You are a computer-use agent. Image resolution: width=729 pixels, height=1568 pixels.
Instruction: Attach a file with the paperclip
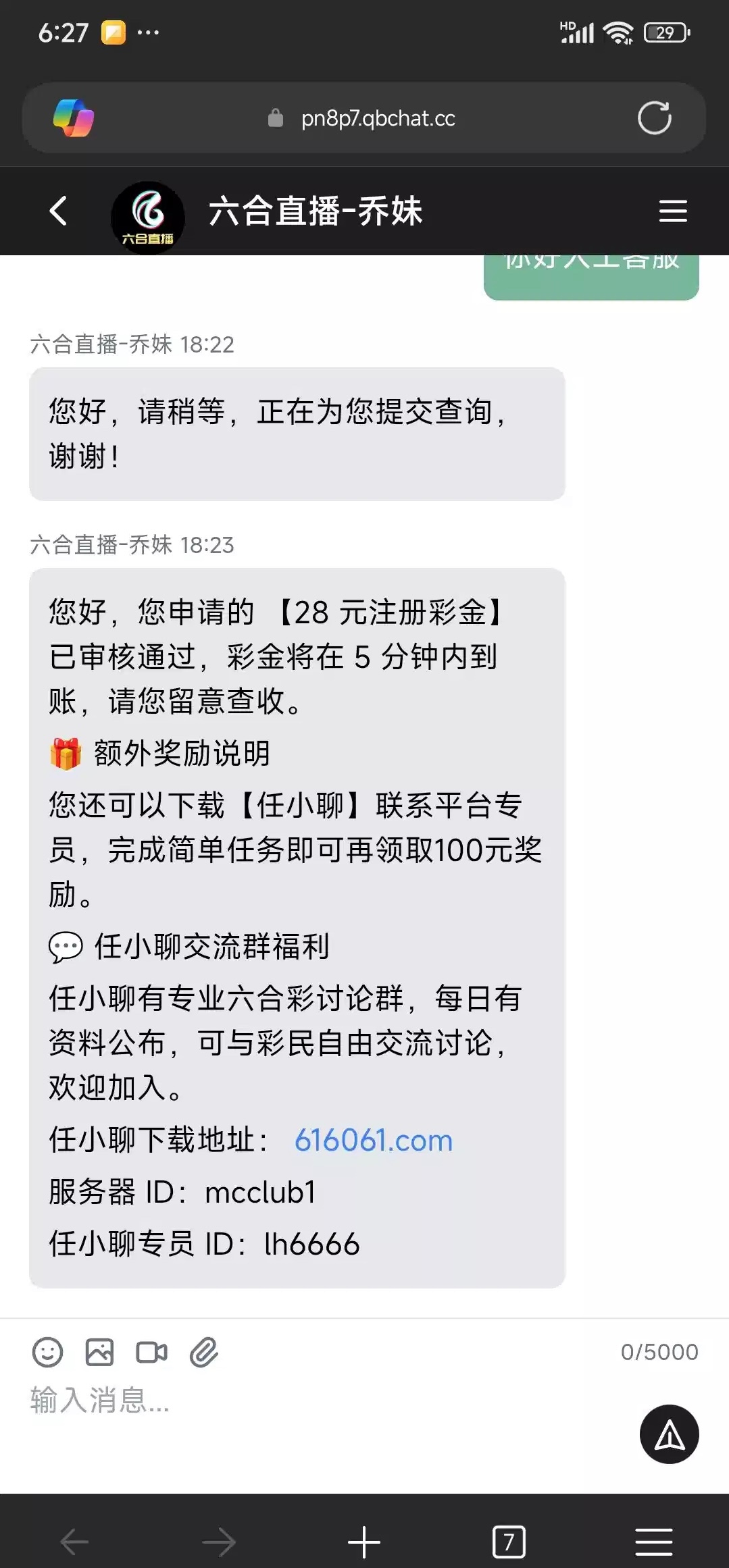pyautogui.click(x=203, y=1352)
